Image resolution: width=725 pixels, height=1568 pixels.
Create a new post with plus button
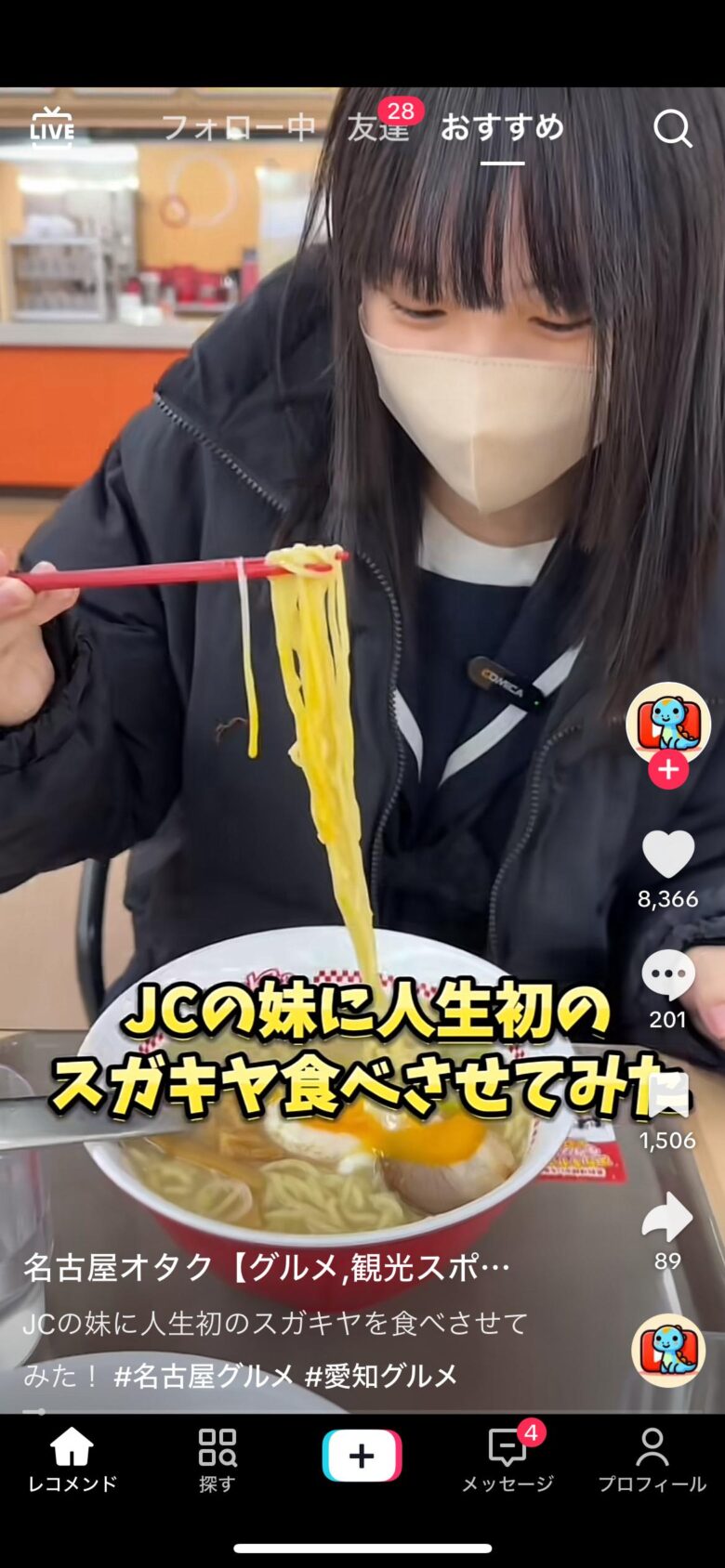[x=362, y=1456]
